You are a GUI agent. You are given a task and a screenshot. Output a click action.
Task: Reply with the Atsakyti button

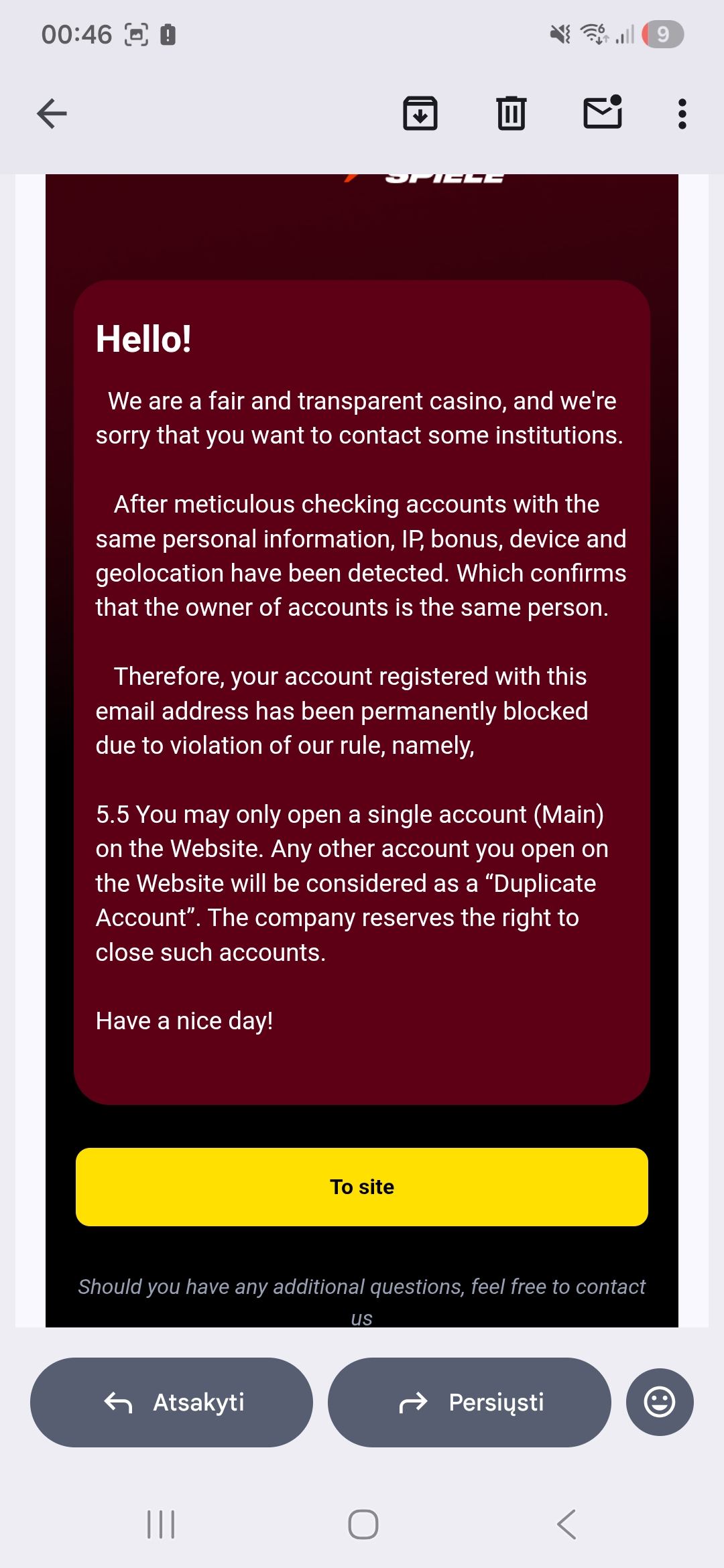pyautogui.click(x=172, y=1402)
